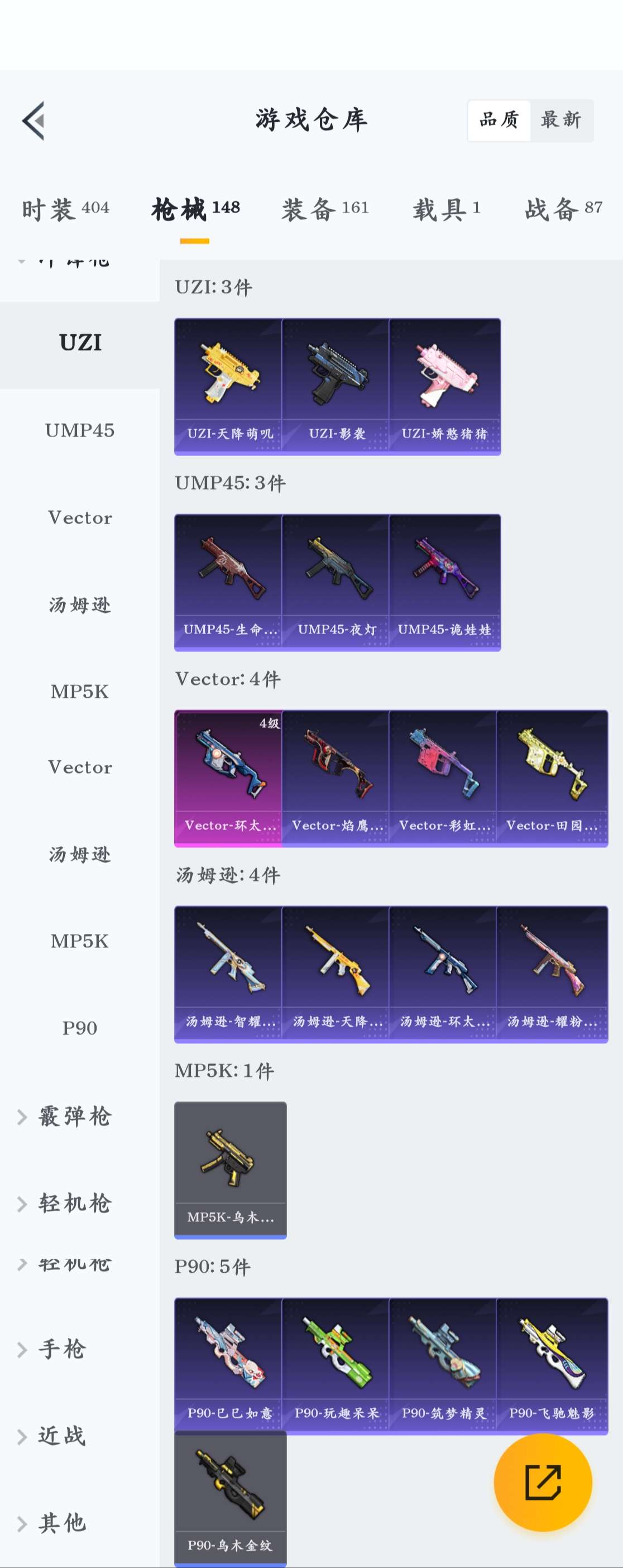View the MP5K-乌木 skin

[230, 1169]
